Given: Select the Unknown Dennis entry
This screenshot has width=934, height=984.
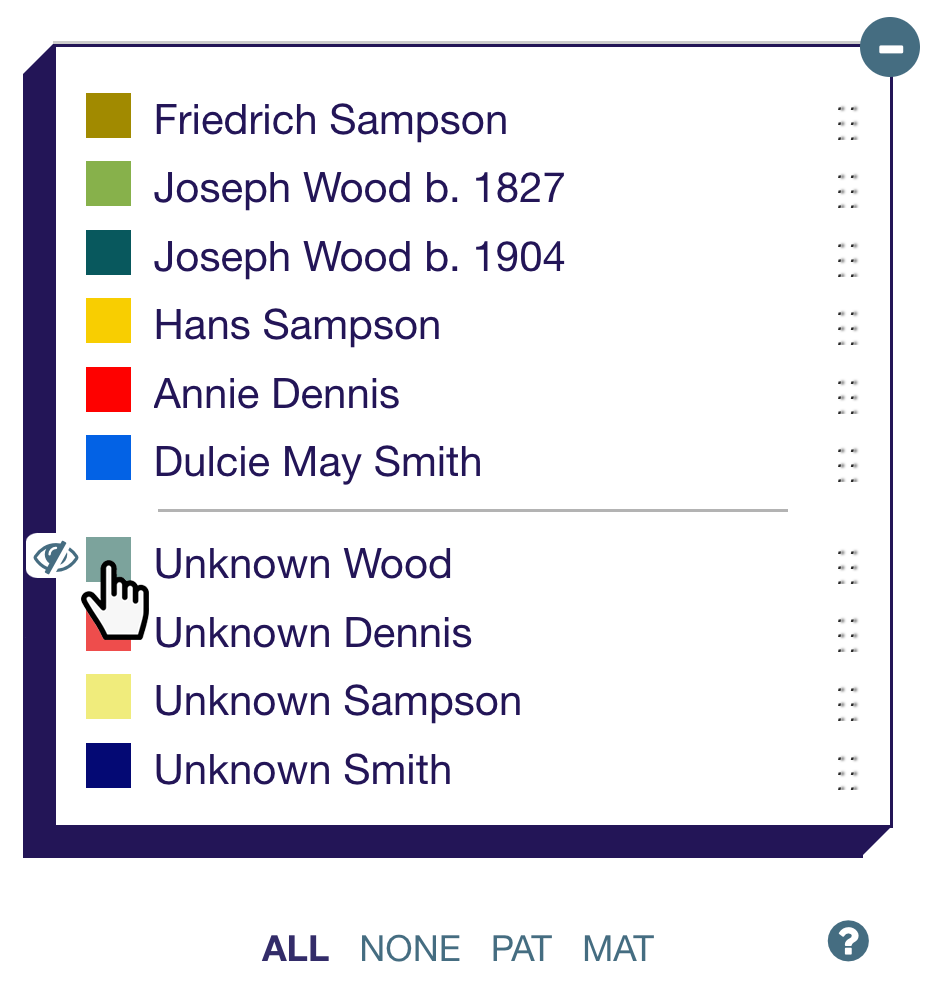Looking at the screenshot, I should click(x=312, y=633).
